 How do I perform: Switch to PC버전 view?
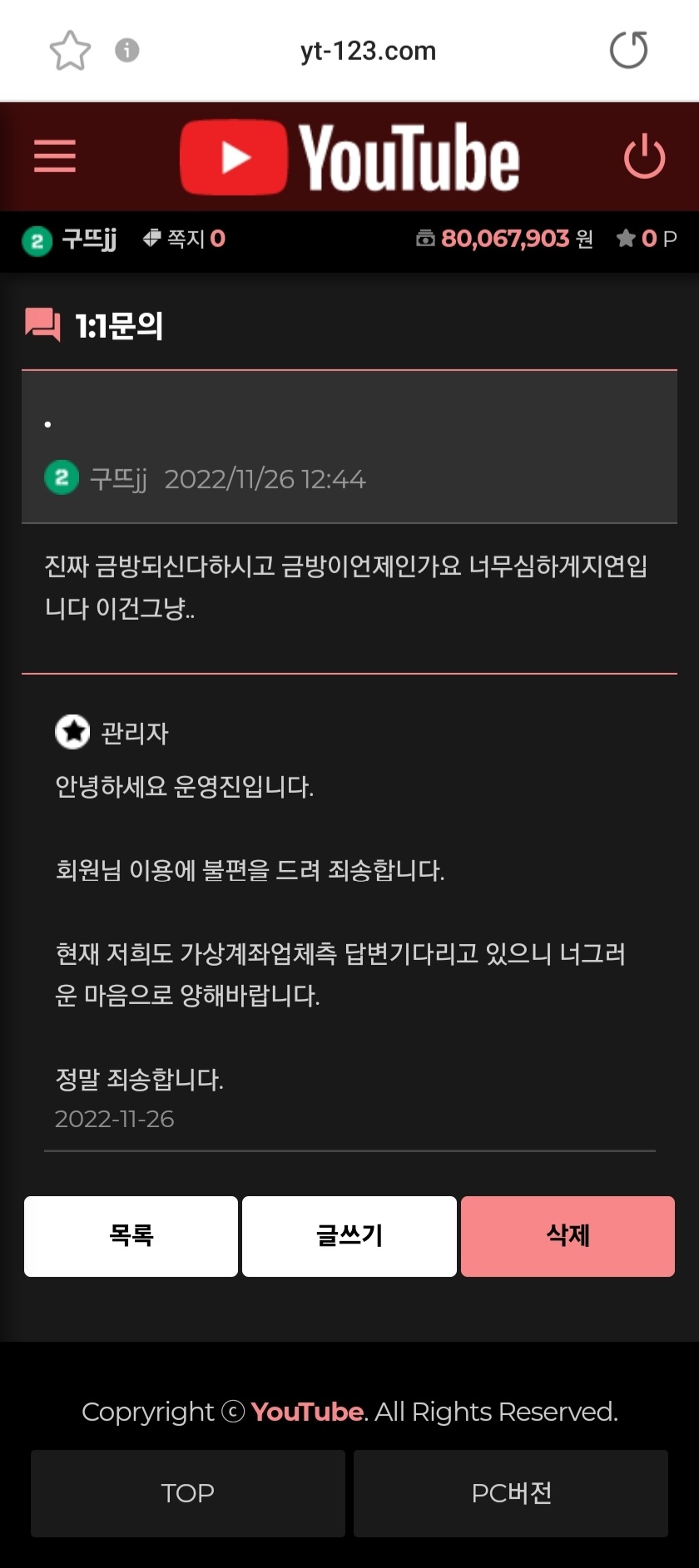(x=511, y=1492)
